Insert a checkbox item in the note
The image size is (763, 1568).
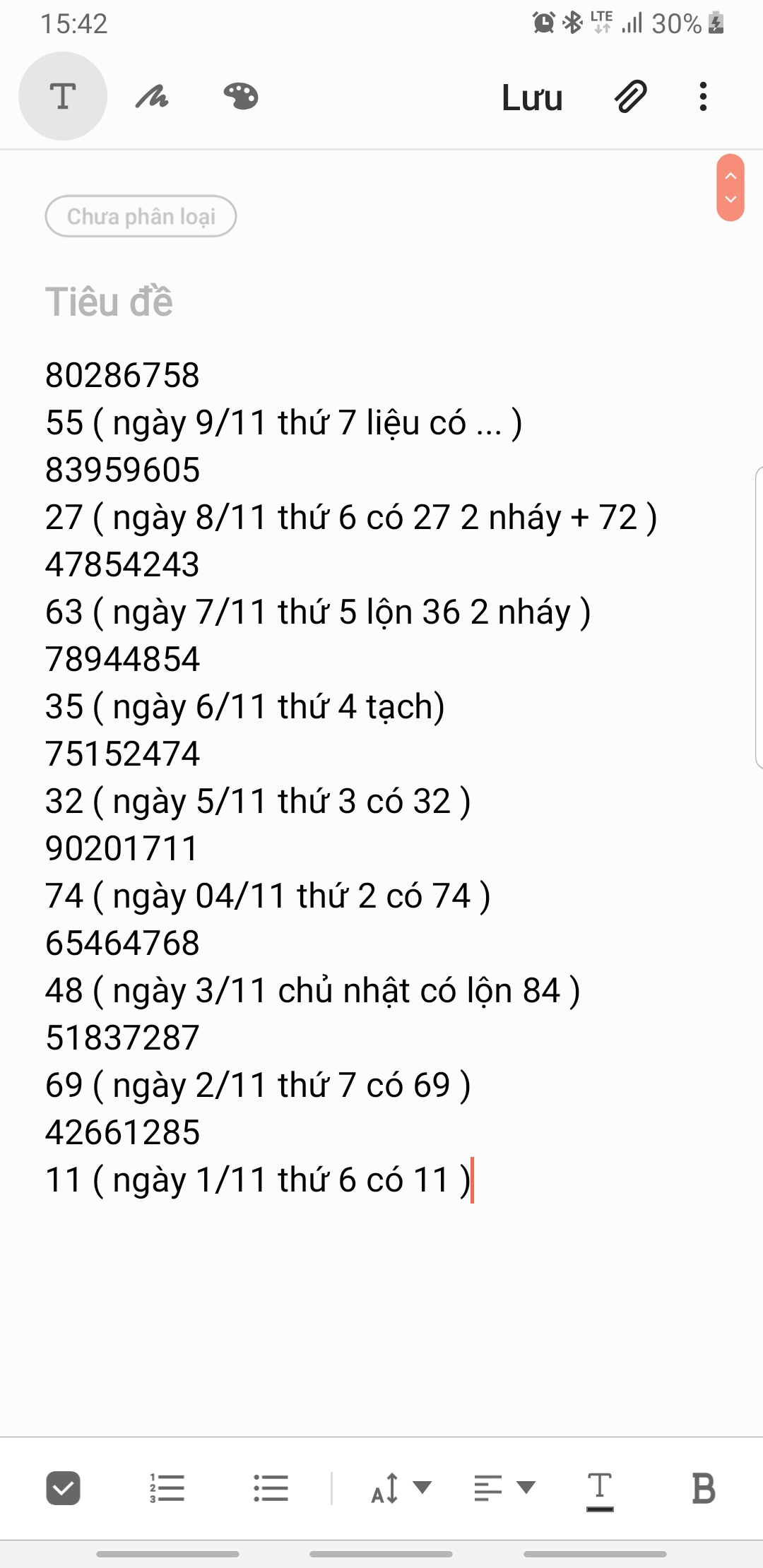coord(63,1488)
